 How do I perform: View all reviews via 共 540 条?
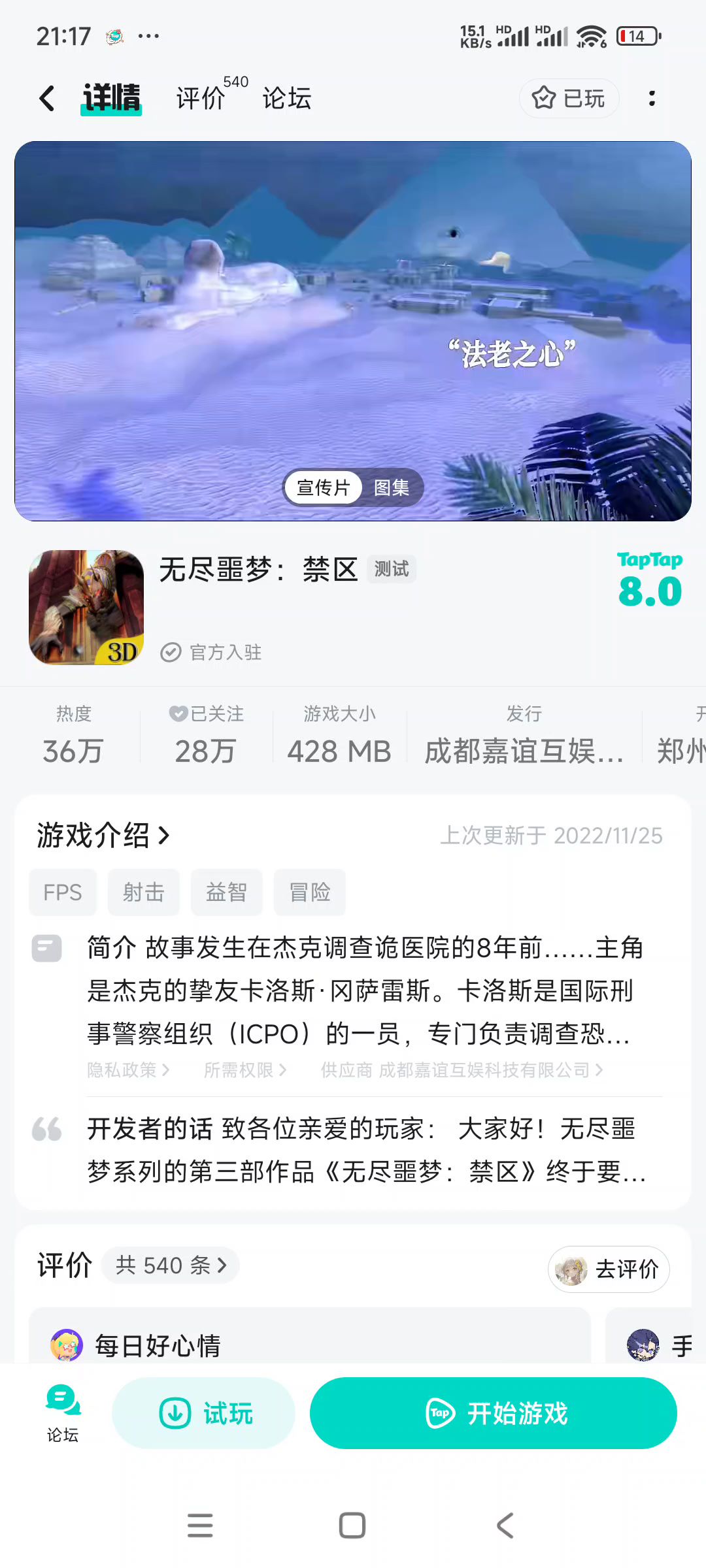(x=170, y=1266)
